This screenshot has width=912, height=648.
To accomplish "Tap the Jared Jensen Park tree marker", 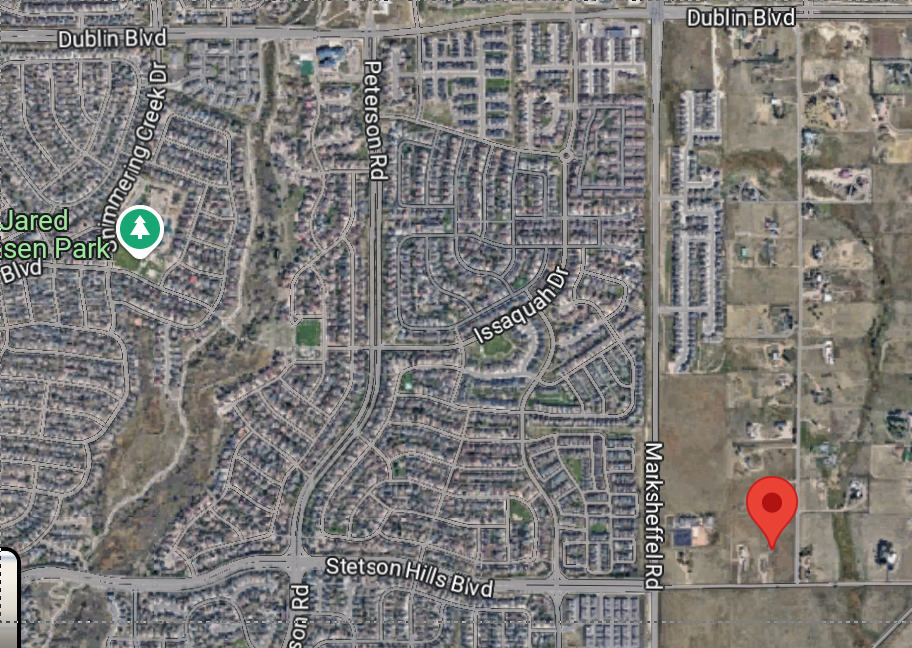I will coord(140,229).
